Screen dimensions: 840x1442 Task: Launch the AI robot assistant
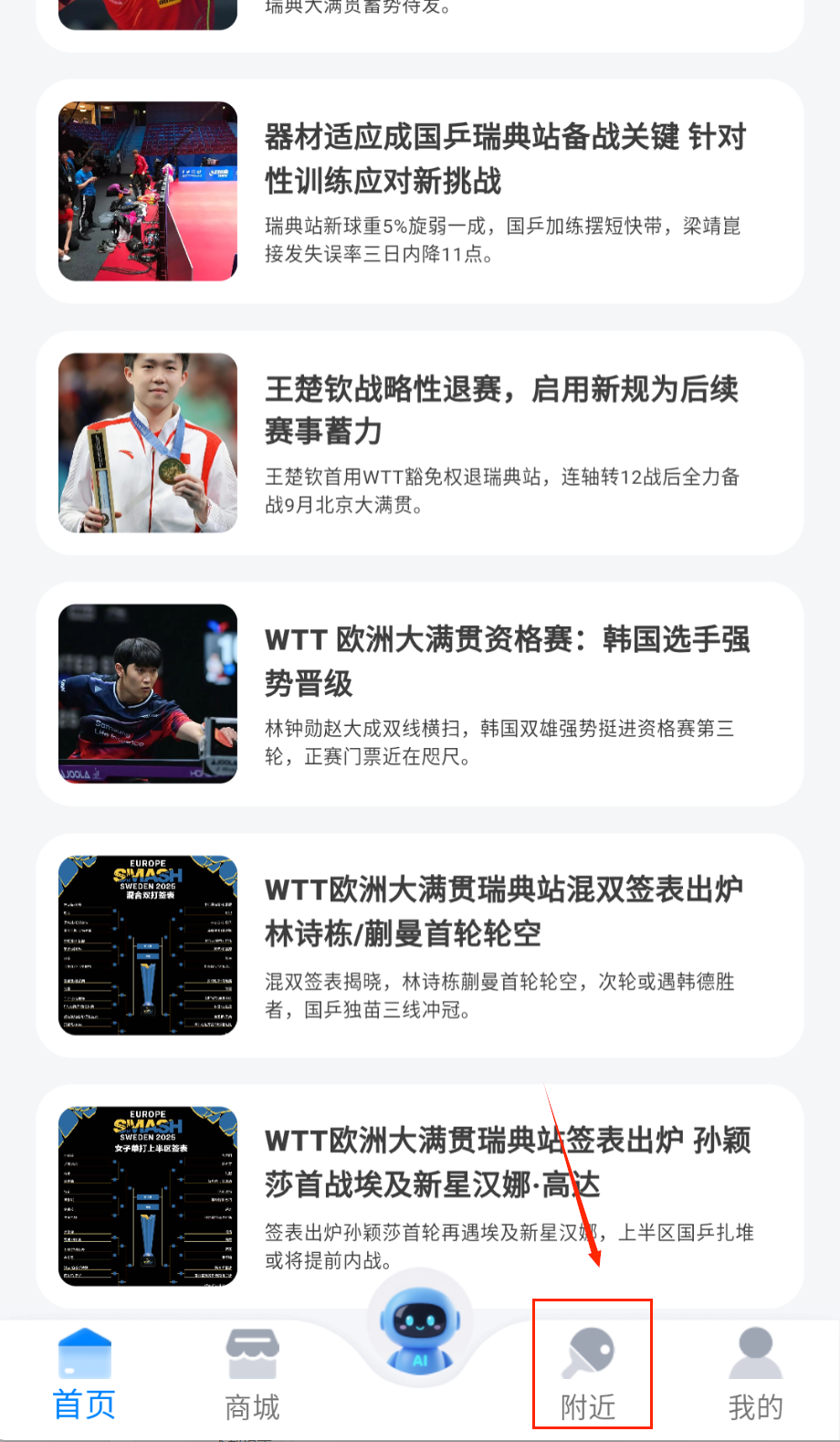[420, 1329]
